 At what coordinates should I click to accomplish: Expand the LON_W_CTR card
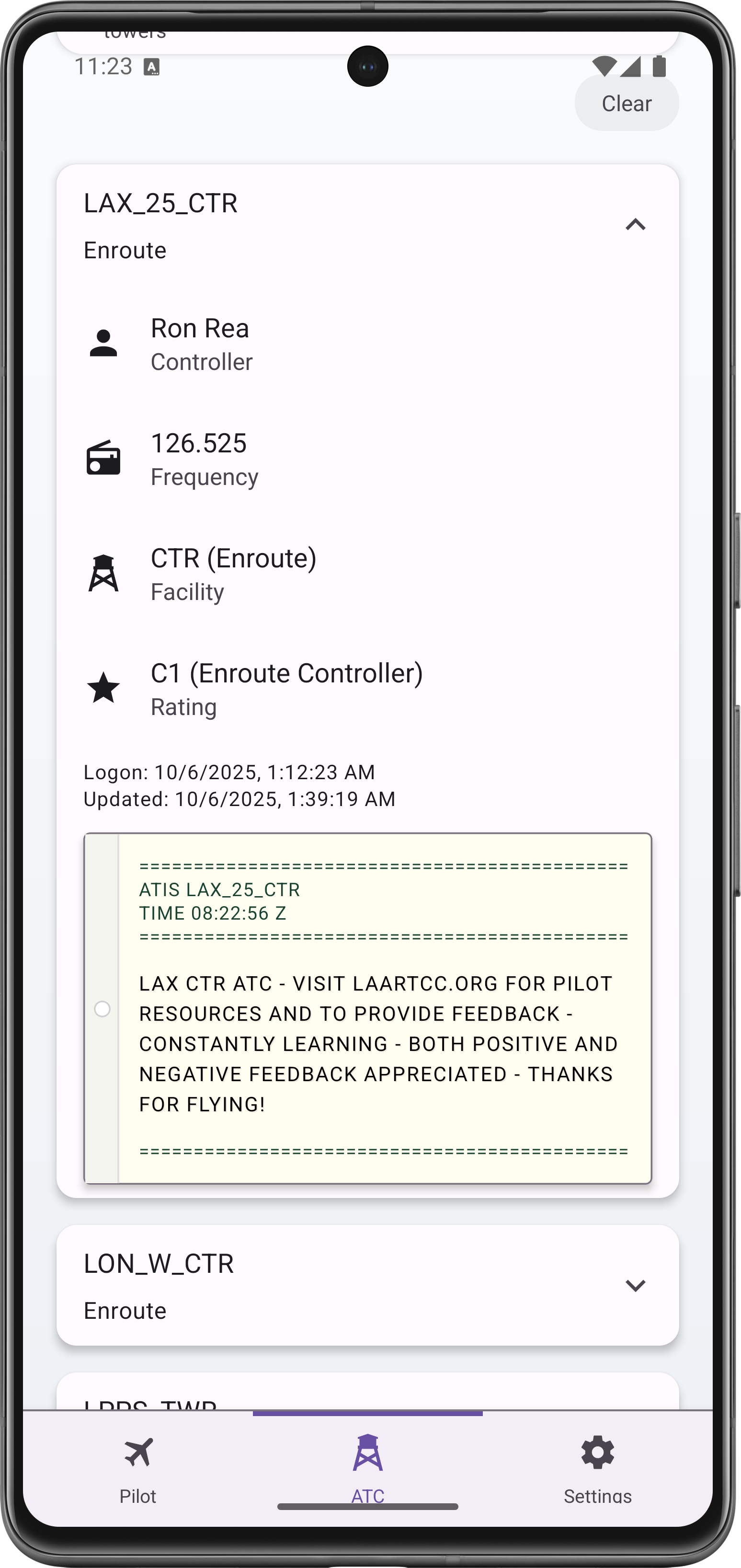635,1285
